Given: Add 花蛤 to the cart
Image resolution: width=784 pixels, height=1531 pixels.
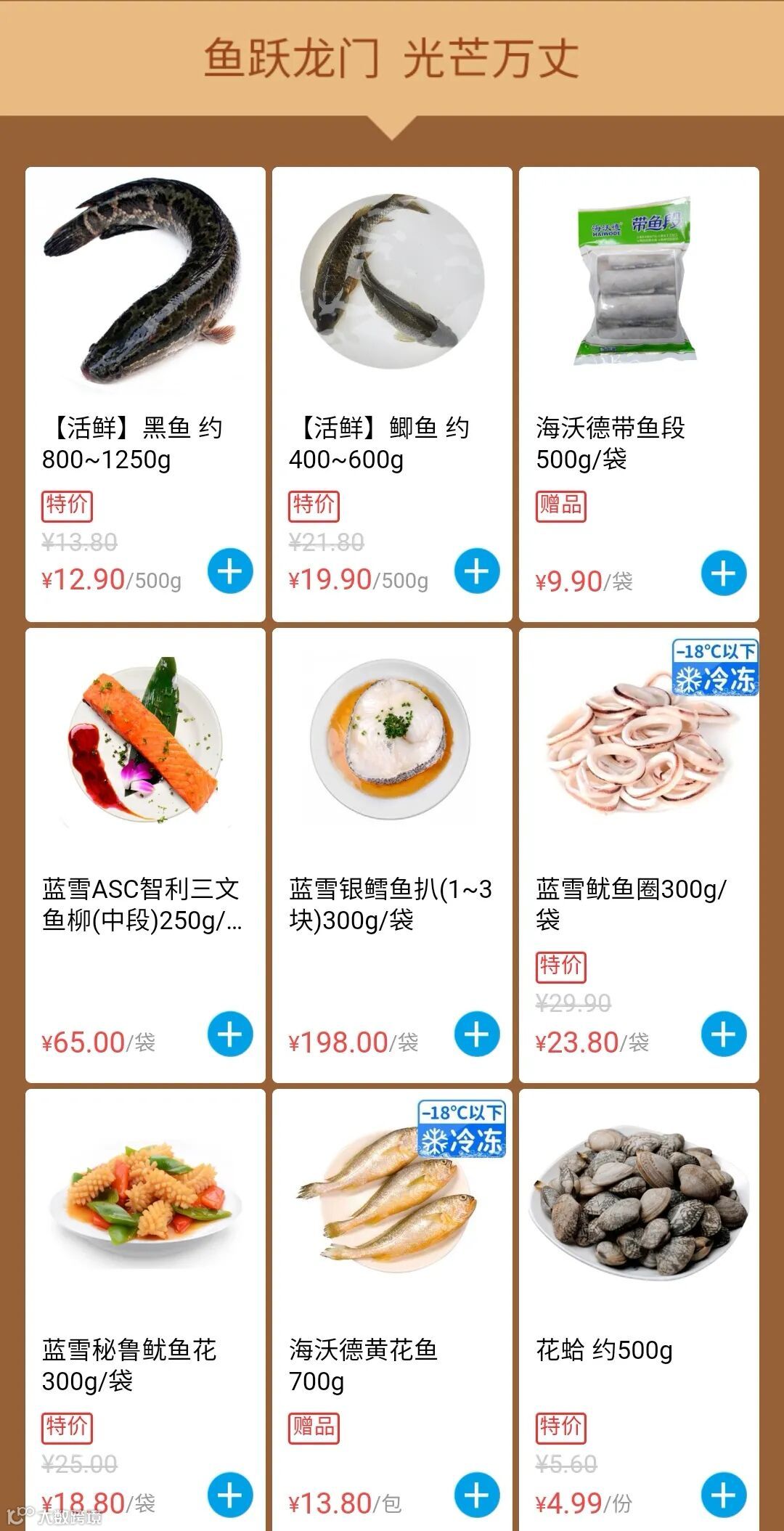Looking at the screenshot, I should coord(724,1495).
